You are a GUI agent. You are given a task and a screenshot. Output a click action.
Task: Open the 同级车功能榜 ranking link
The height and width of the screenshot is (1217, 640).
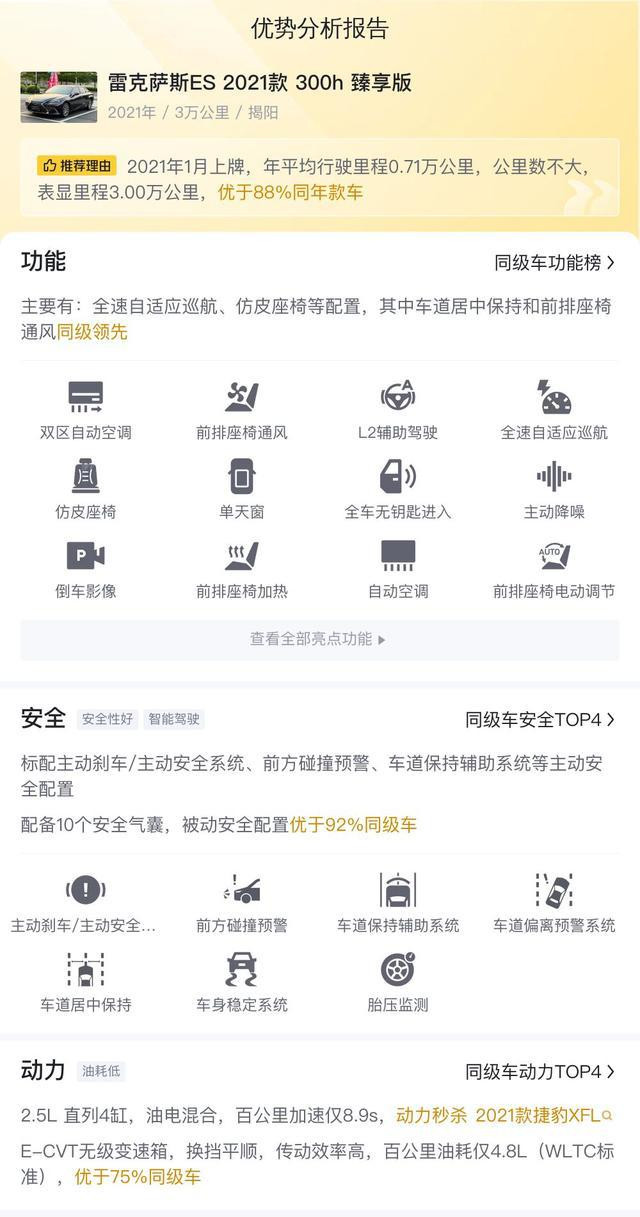tap(554, 263)
